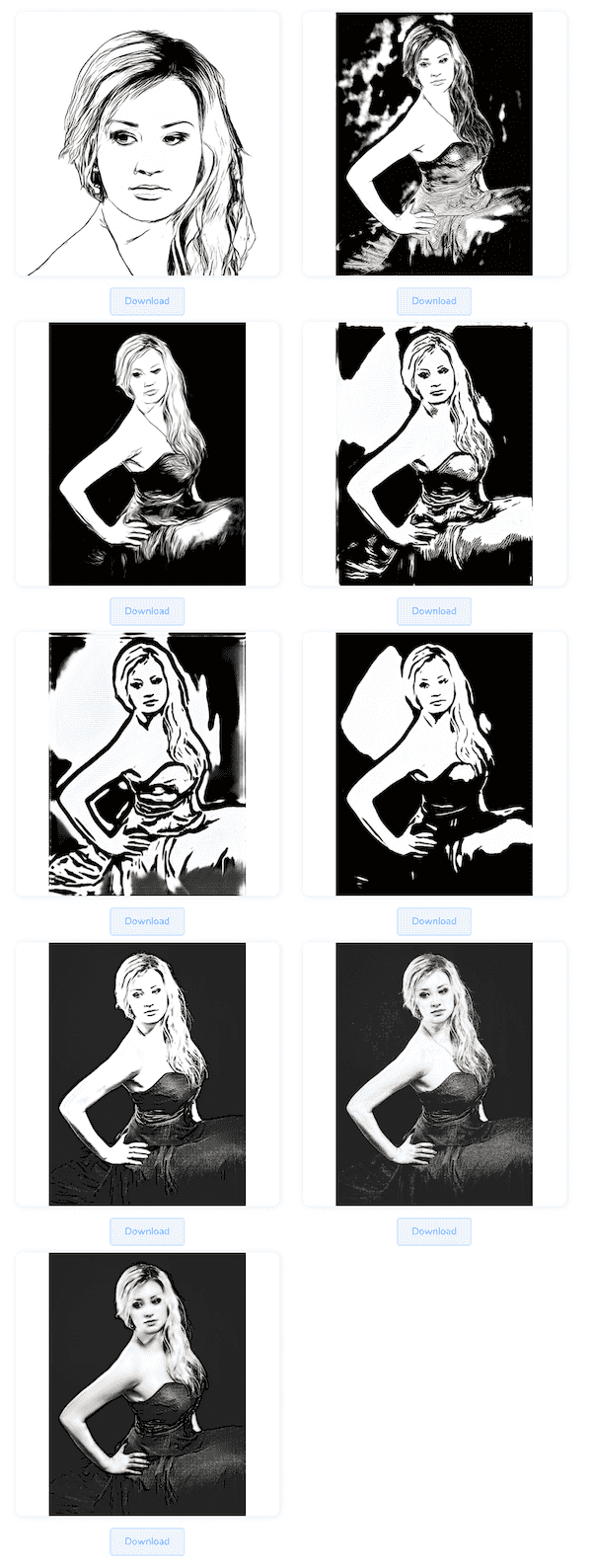Download the sketch with thick black outline
Image resolution: width=592 pixels, height=1568 pixels.
click(147, 921)
